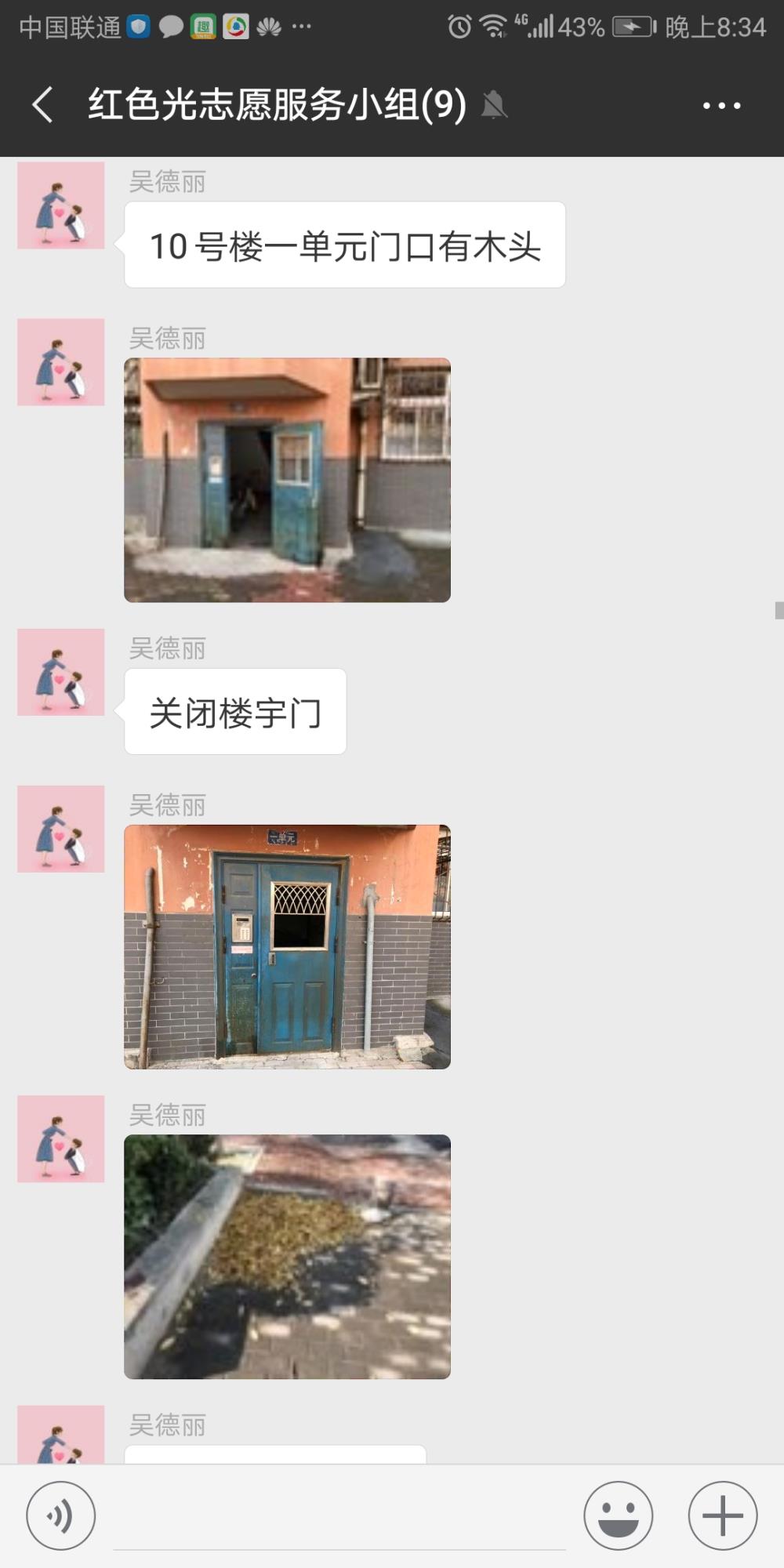The image size is (784, 1568).
Task: Switch to voice message input
Action: click(61, 1515)
